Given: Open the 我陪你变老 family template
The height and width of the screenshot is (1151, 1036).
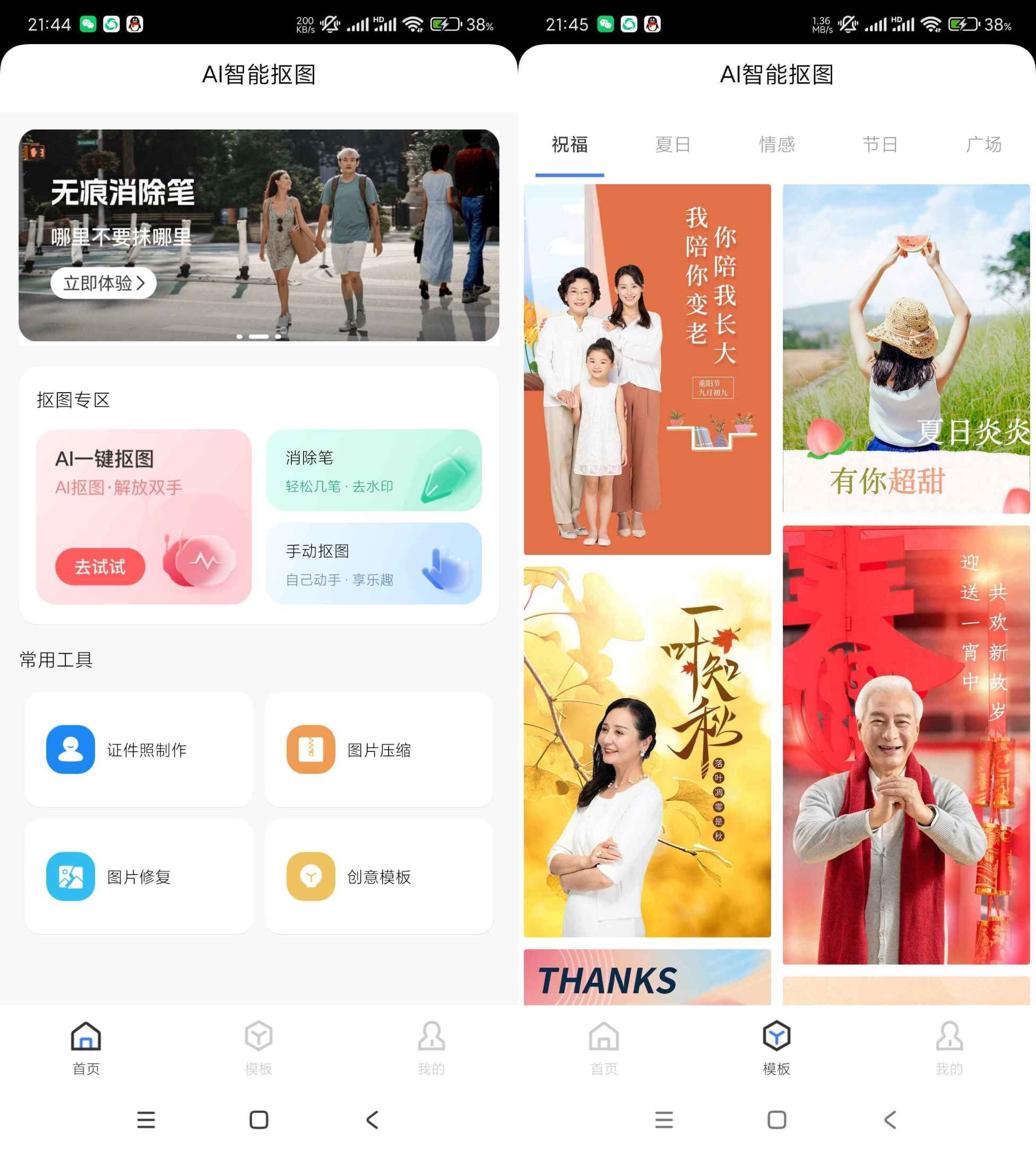Looking at the screenshot, I should [x=647, y=369].
